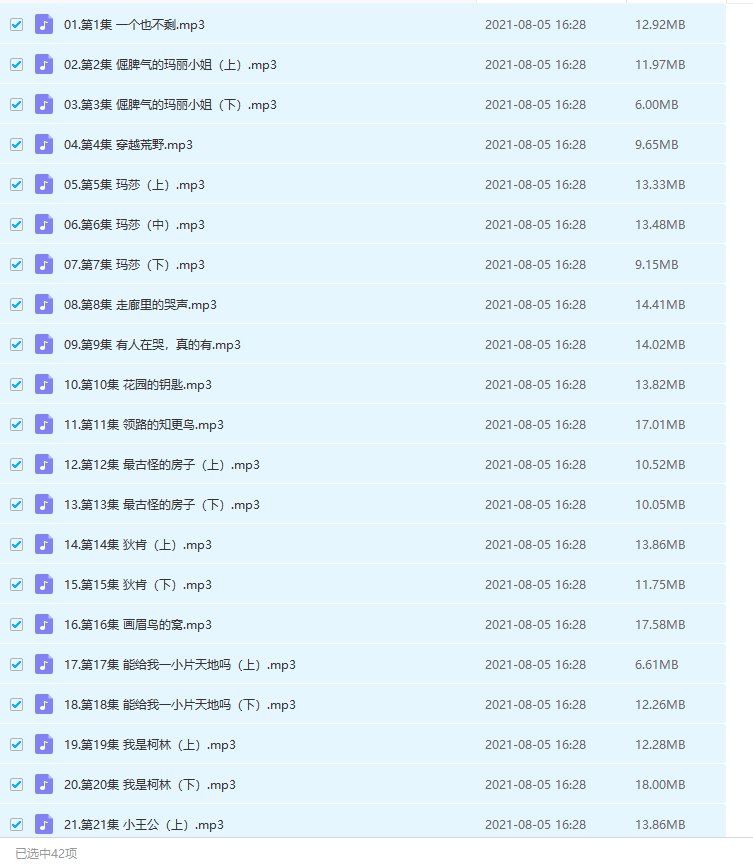Open 06.第6集 玛莎（中）.mp3

click(x=134, y=224)
